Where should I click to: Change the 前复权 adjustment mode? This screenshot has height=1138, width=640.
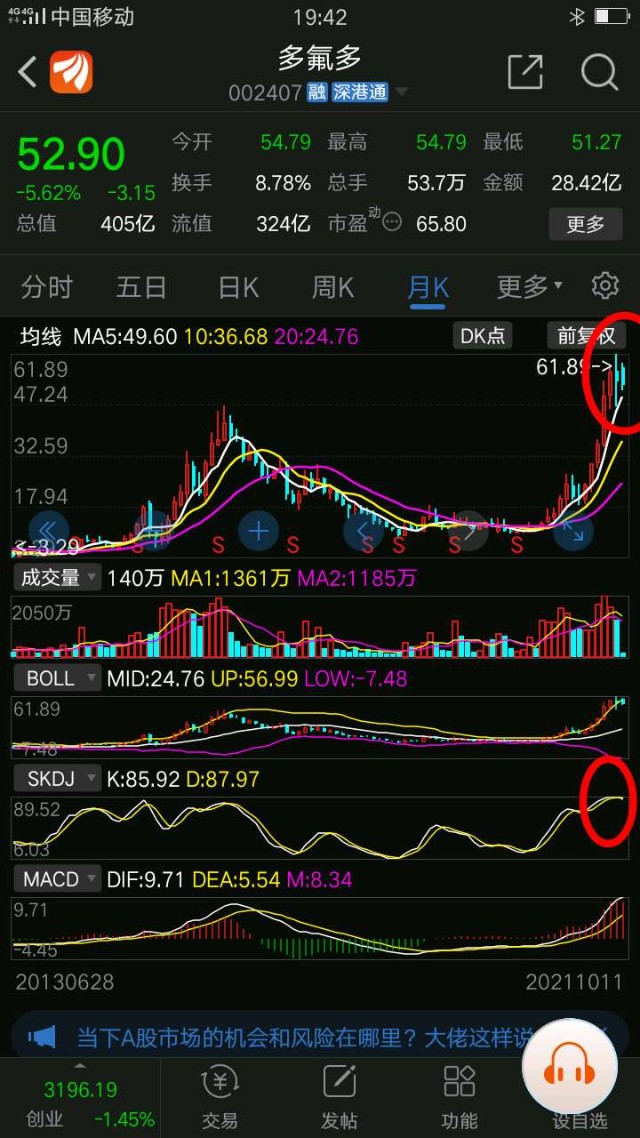click(x=585, y=336)
